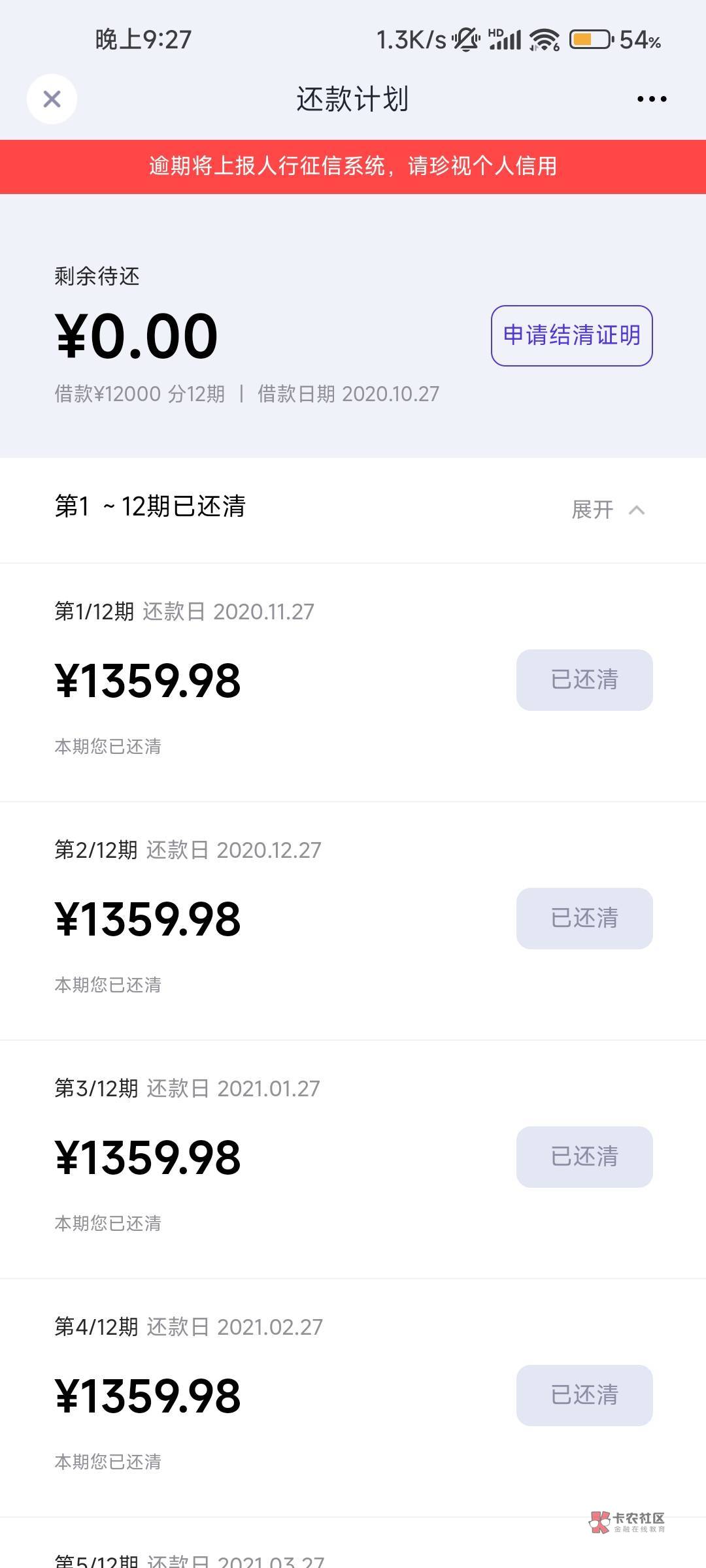
Task: Close the repayment plan page
Action: (x=52, y=99)
